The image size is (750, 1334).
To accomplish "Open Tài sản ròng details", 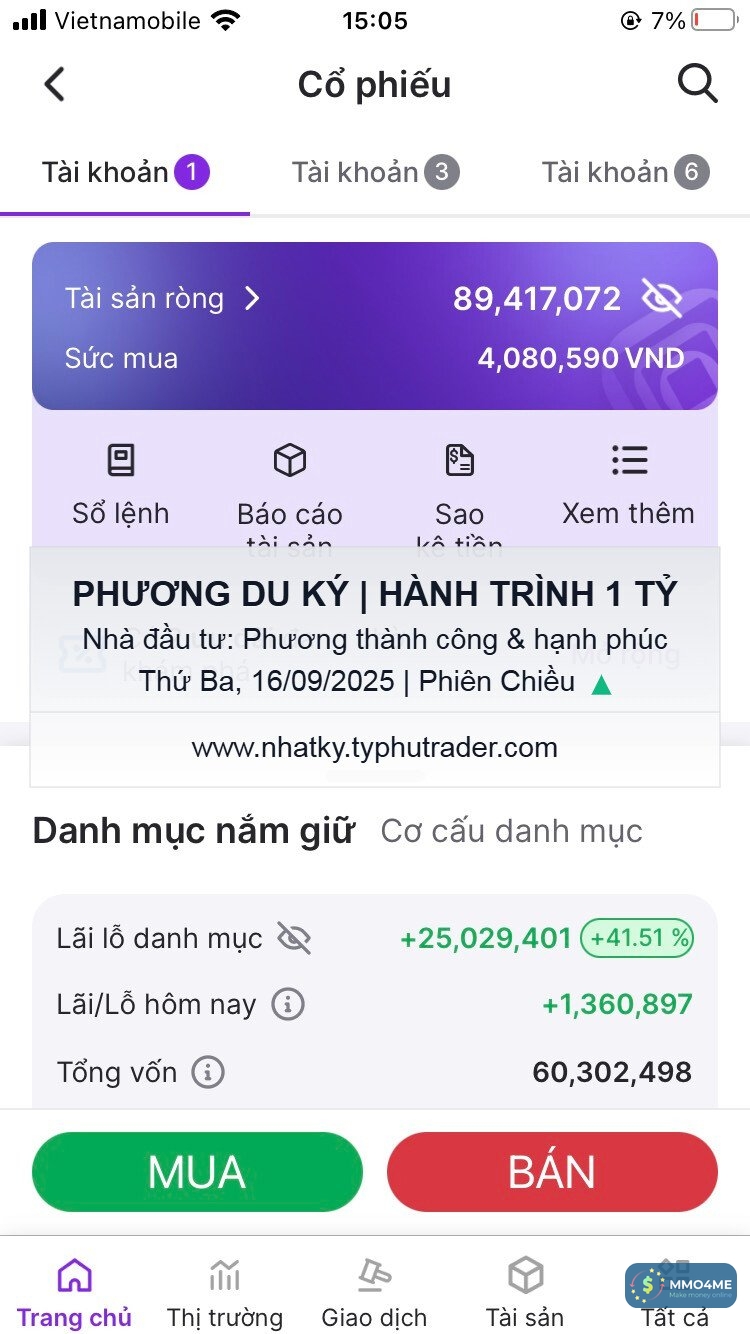I will [x=162, y=298].
